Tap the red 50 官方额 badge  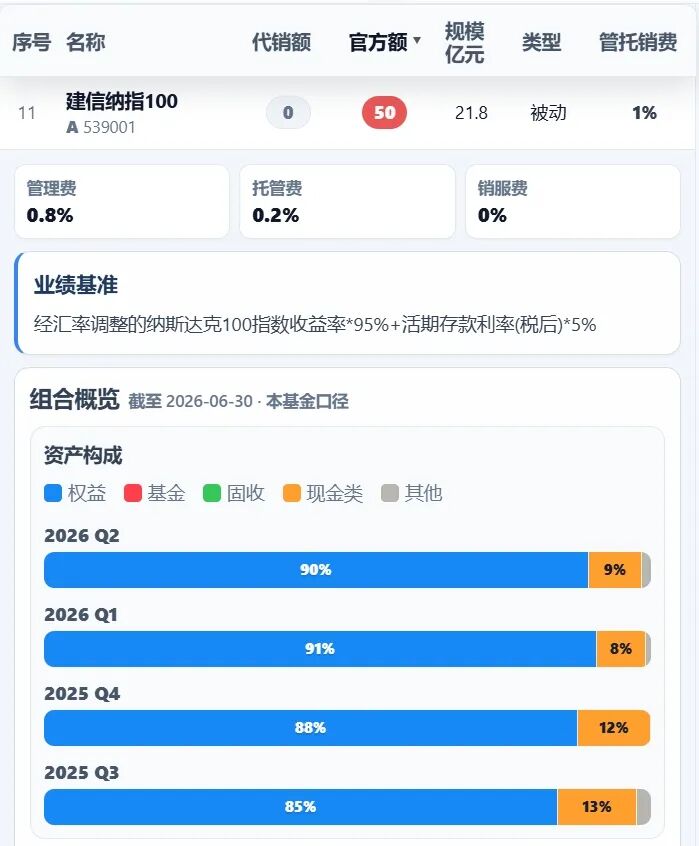(x=384, y=113)
